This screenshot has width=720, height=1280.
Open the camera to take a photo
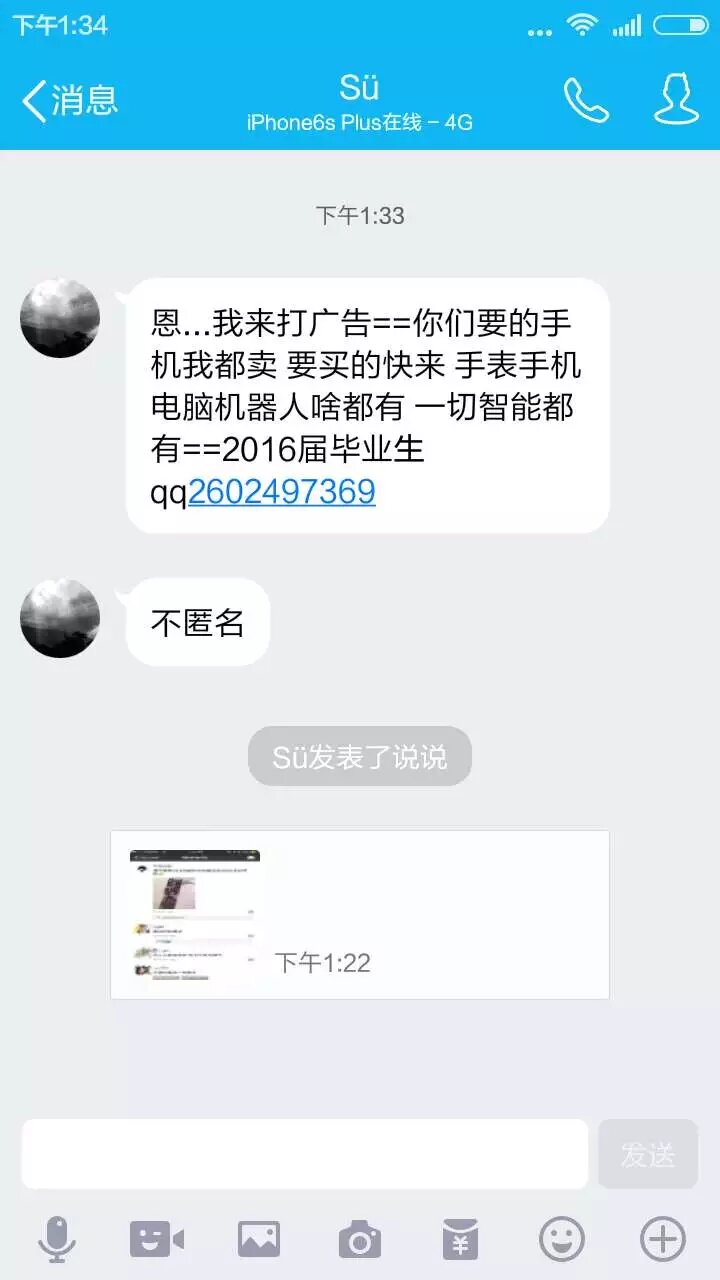[360, 1240]
